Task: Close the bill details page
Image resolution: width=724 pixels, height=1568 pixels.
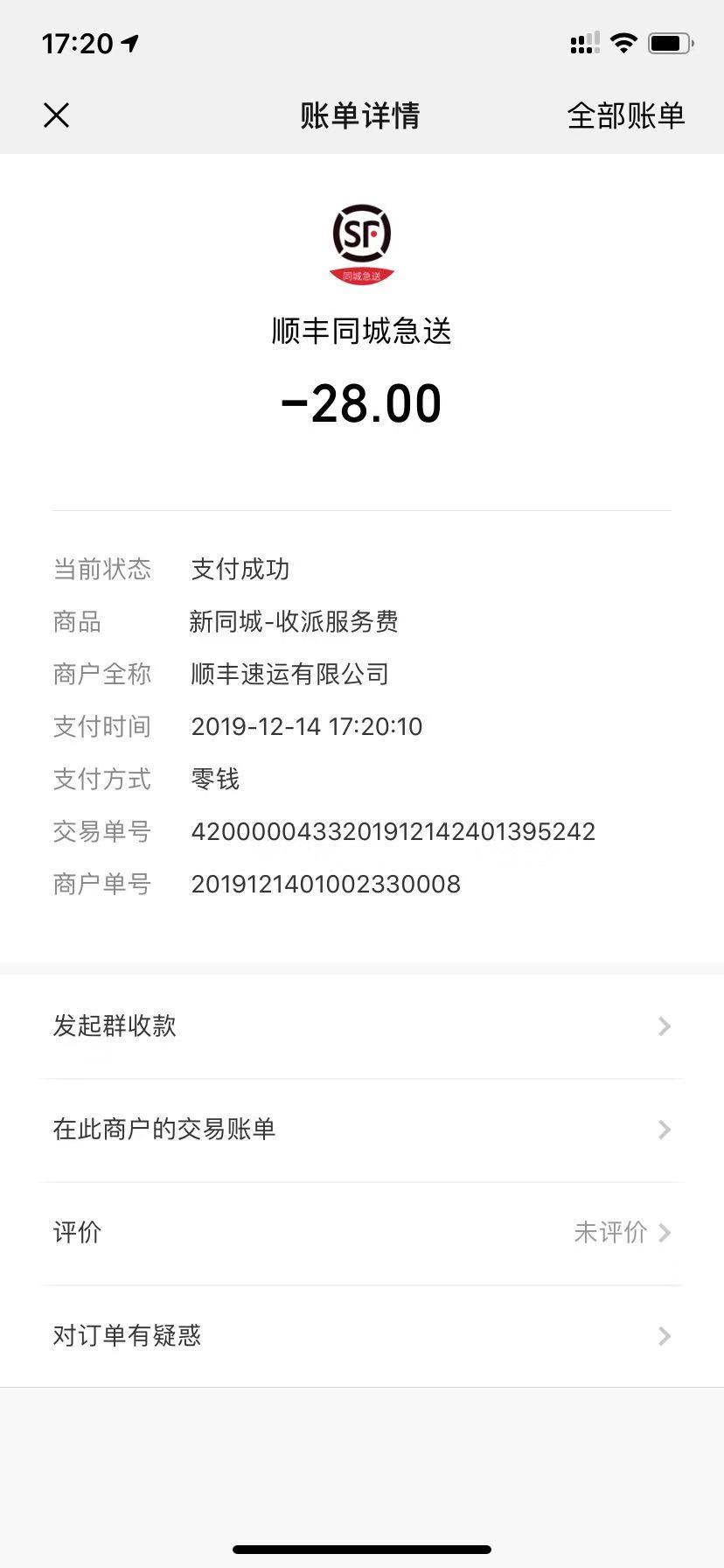Action: (57, 115)
